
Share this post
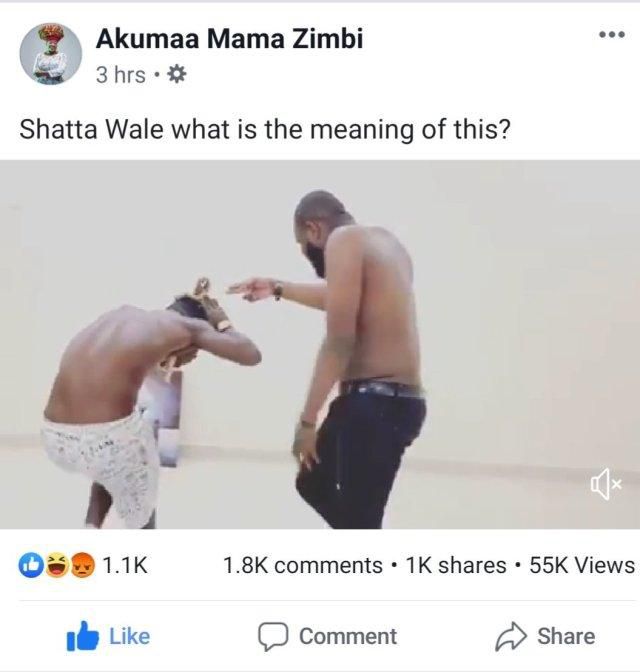click(545, 636)
